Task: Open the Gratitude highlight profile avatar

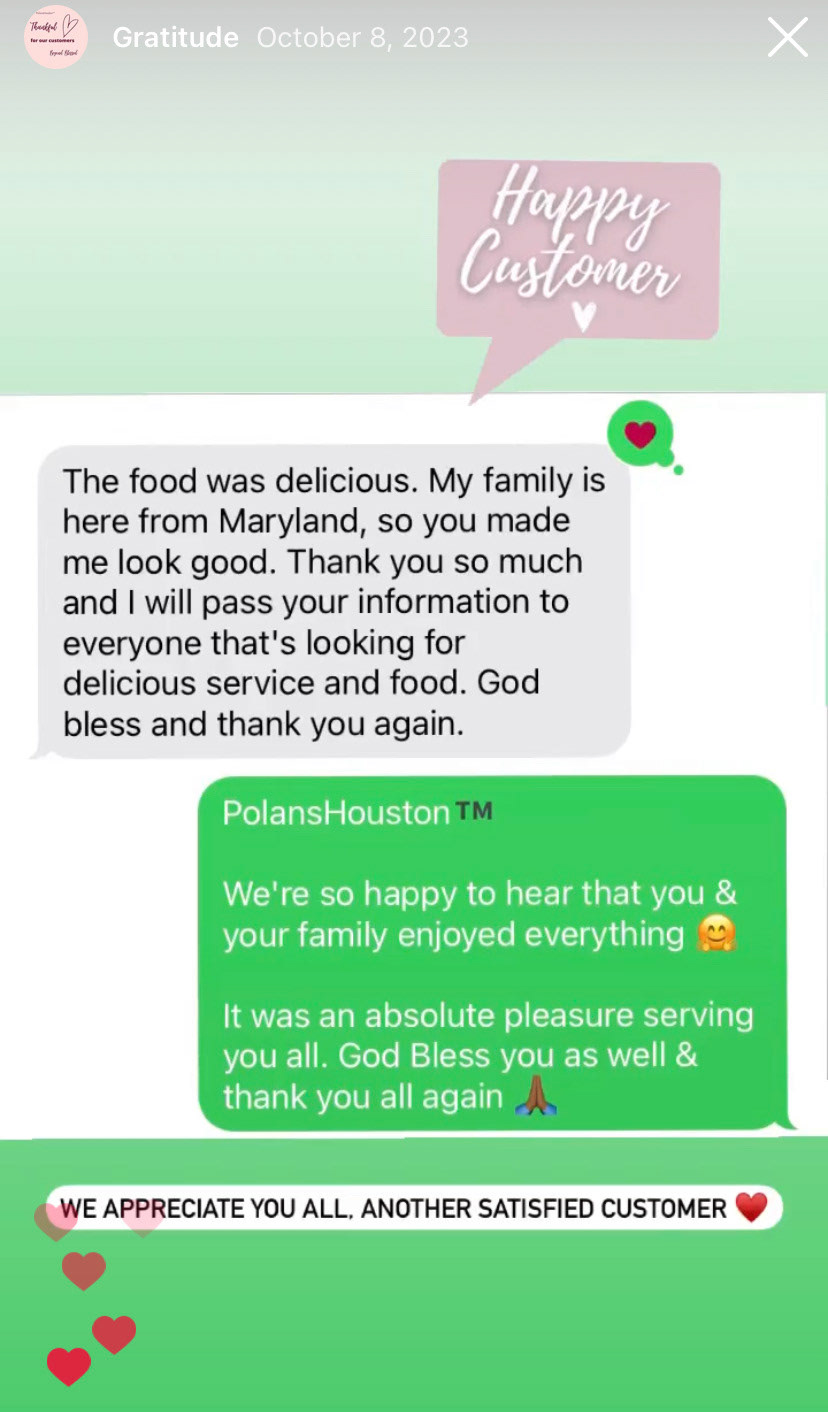Action: [x=56, y=37]
